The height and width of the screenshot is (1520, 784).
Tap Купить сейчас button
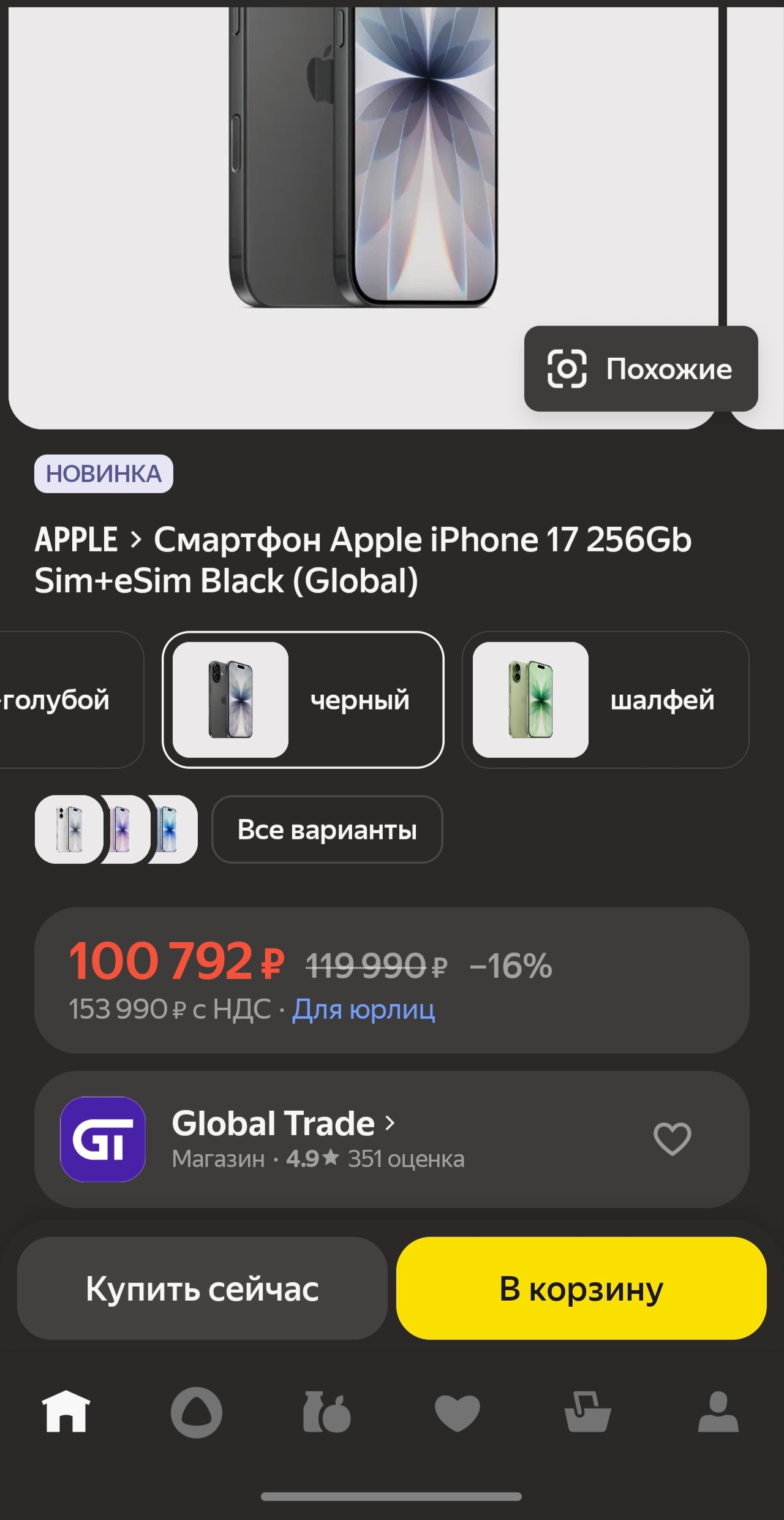(202, 1289)
